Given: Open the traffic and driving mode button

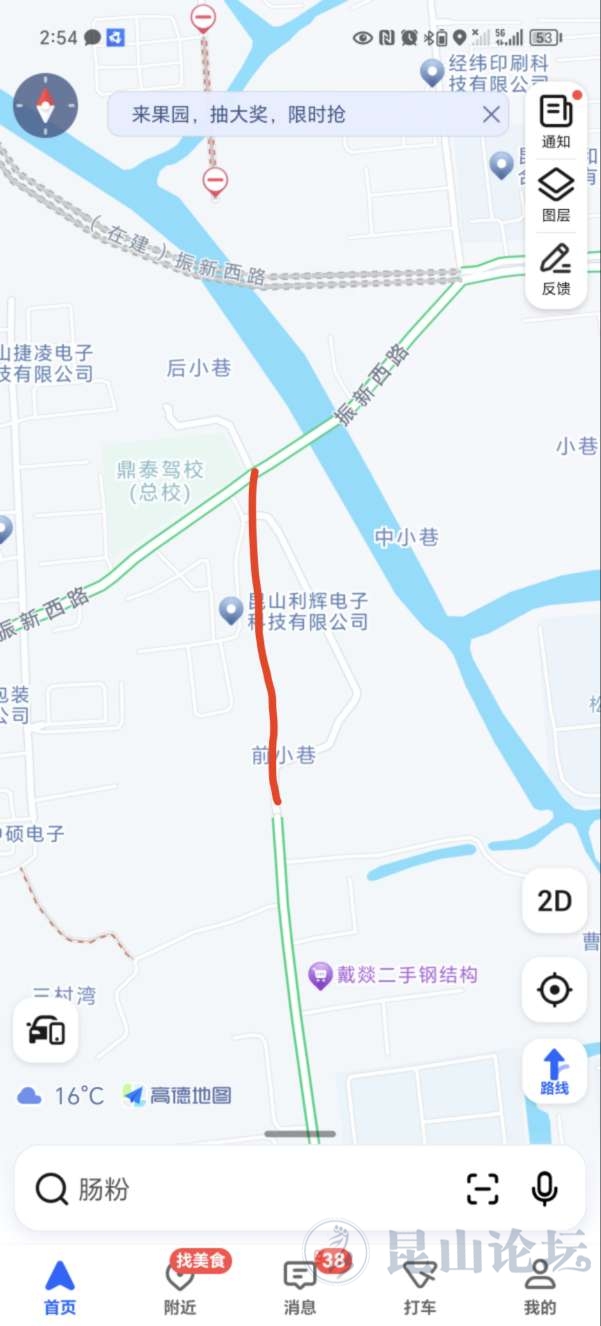Looking at the screenshot, I should pos(46,1030).
